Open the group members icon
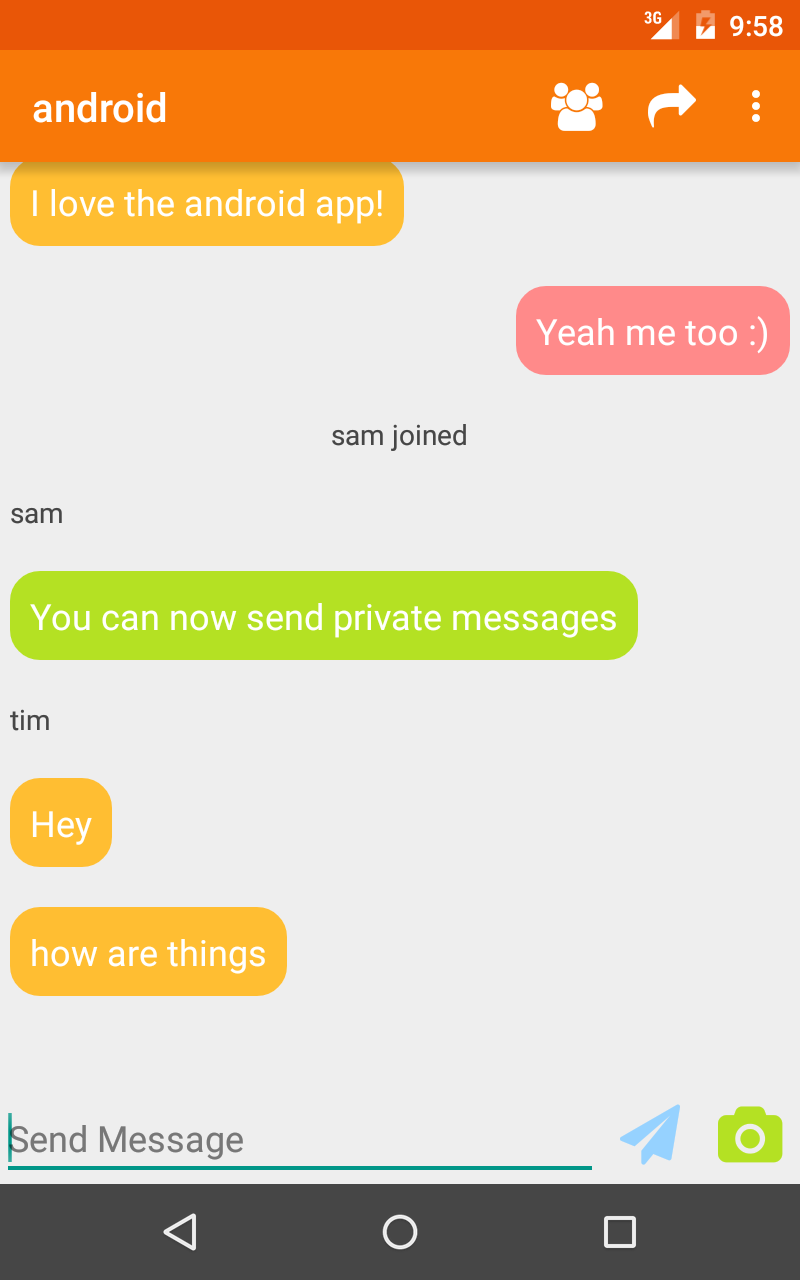This screenshot has height=1280, width=800. [x=577, y=106]
